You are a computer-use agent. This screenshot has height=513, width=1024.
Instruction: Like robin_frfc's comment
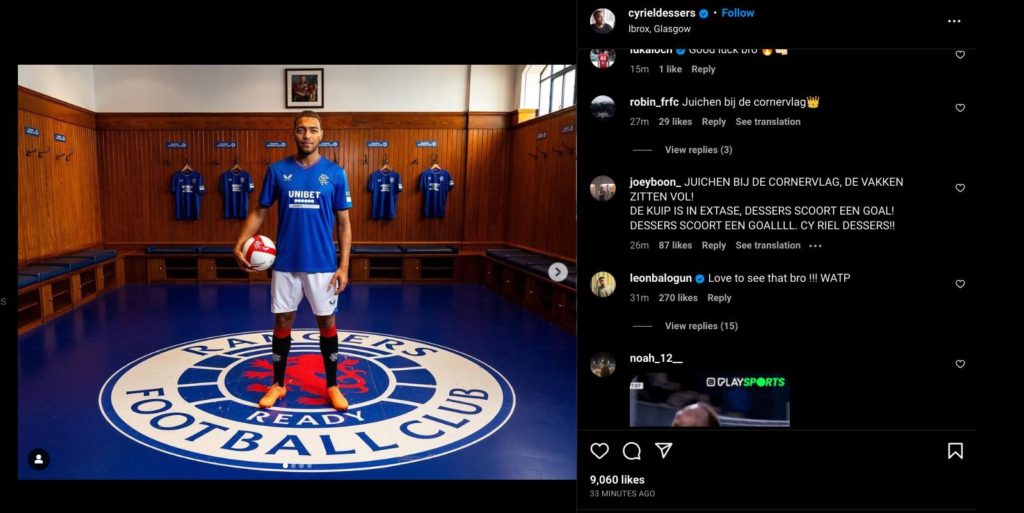coord(960,108)
